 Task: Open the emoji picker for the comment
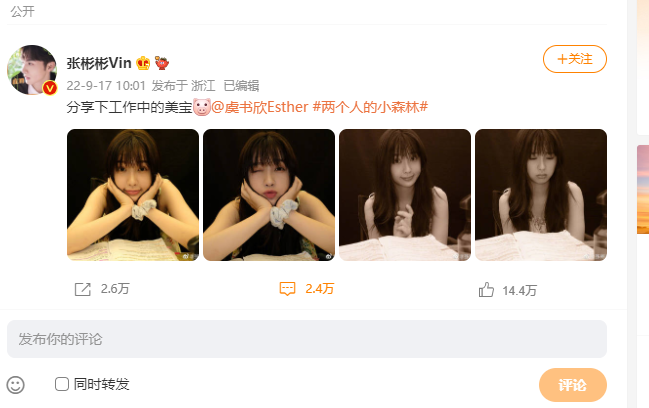click(x=16, y=384)
